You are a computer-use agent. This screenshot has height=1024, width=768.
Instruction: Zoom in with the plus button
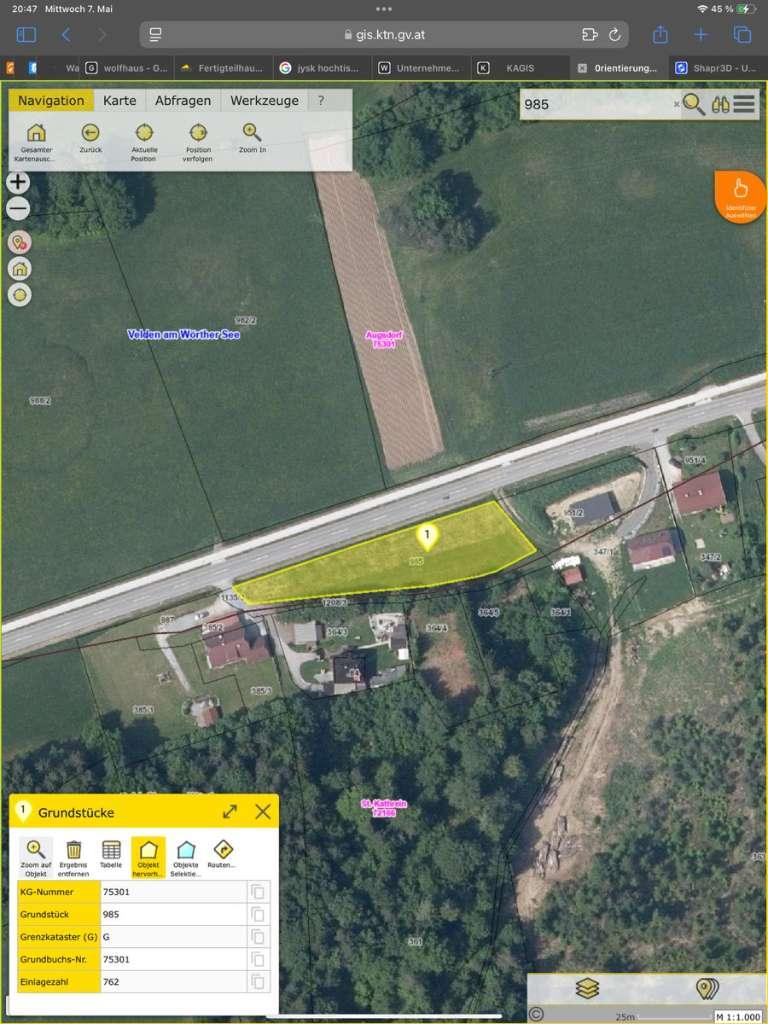pyautogui.click(x=18, y=182)
